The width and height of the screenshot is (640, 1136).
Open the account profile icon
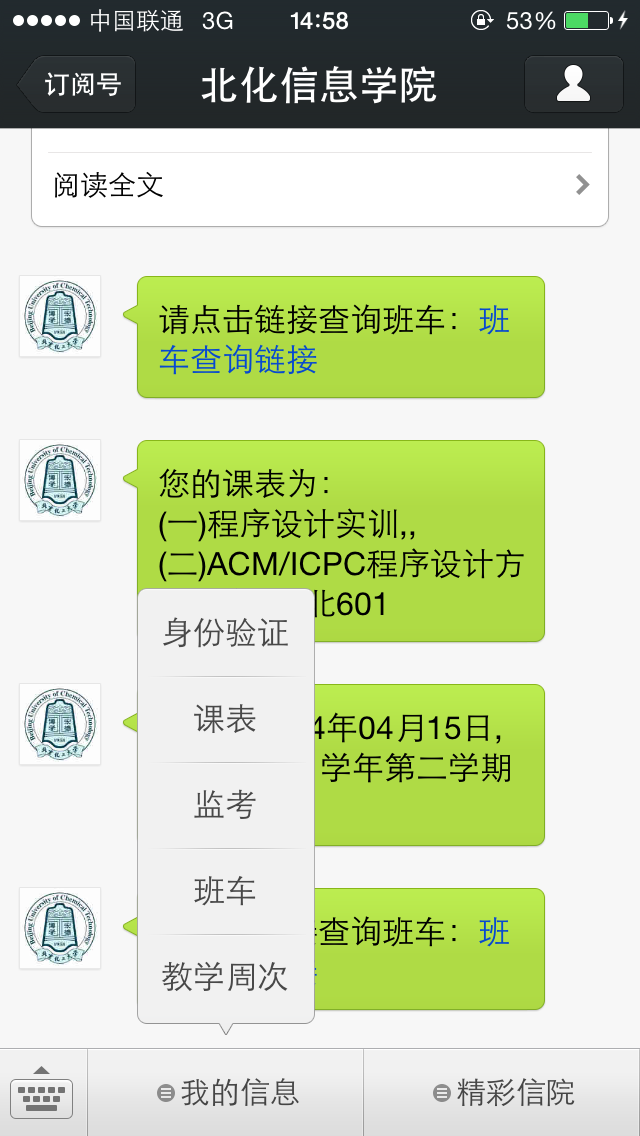click(573, 84)
